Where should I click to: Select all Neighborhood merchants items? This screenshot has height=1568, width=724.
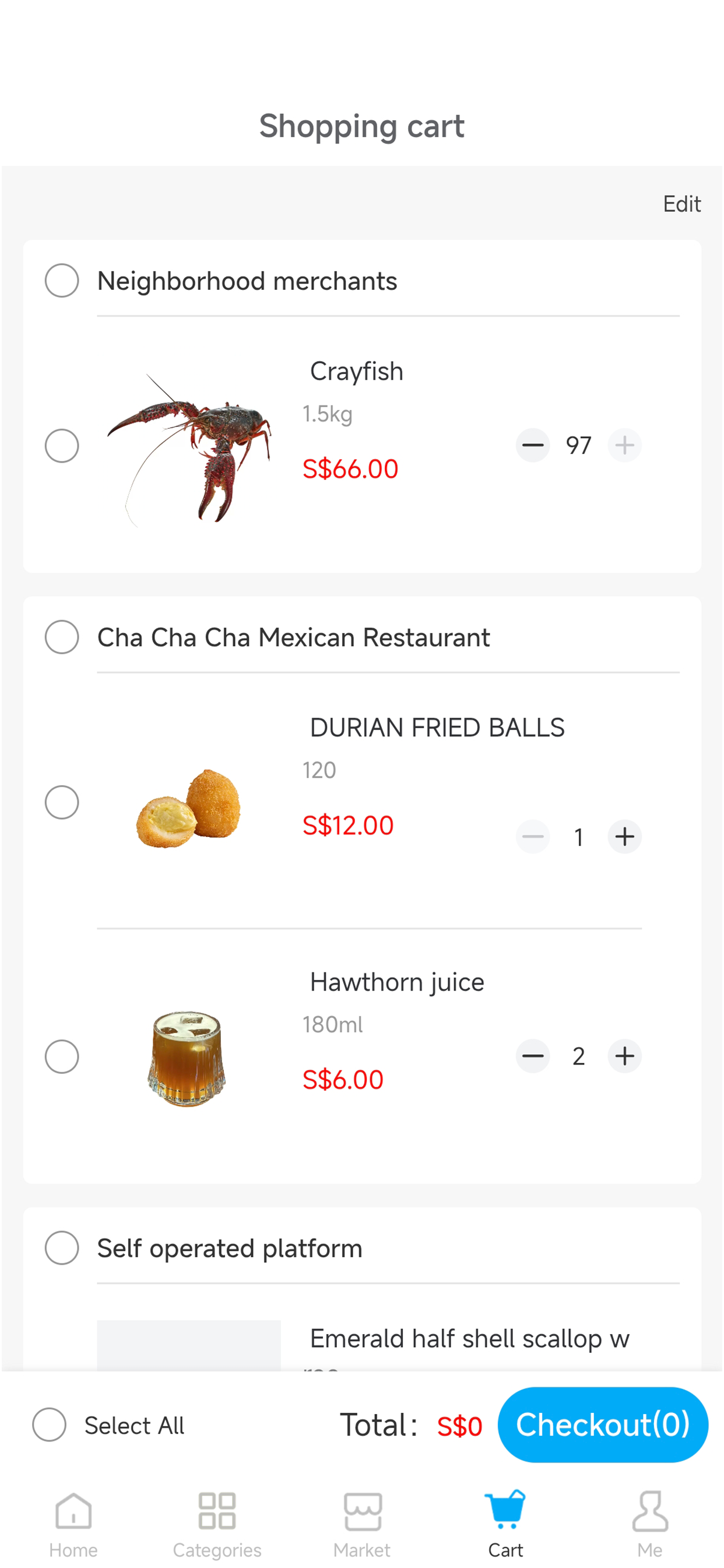pos(61,281)
